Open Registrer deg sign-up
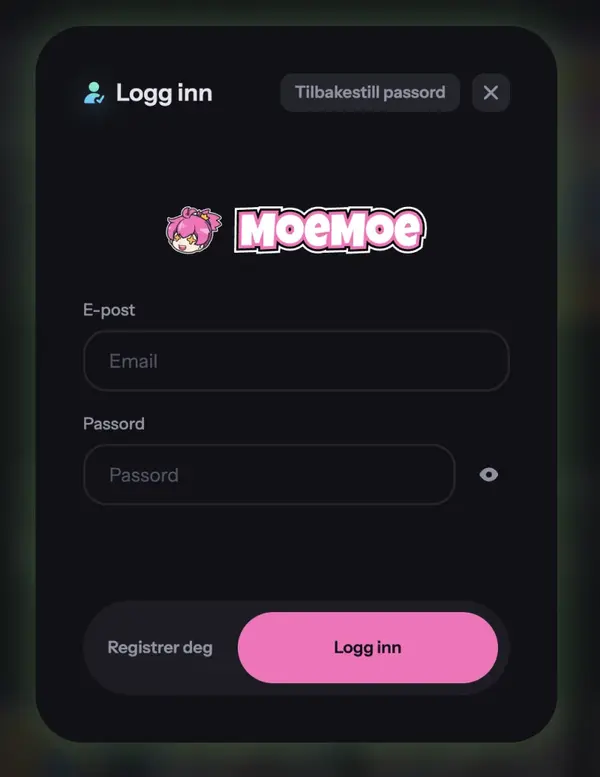Image resolution: width=600 pixels, height=777 pixels. [x=160, y=648]
